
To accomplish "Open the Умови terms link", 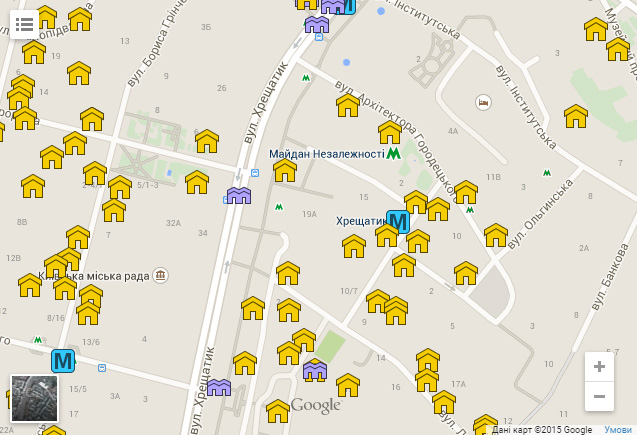I will click(618, 429).
